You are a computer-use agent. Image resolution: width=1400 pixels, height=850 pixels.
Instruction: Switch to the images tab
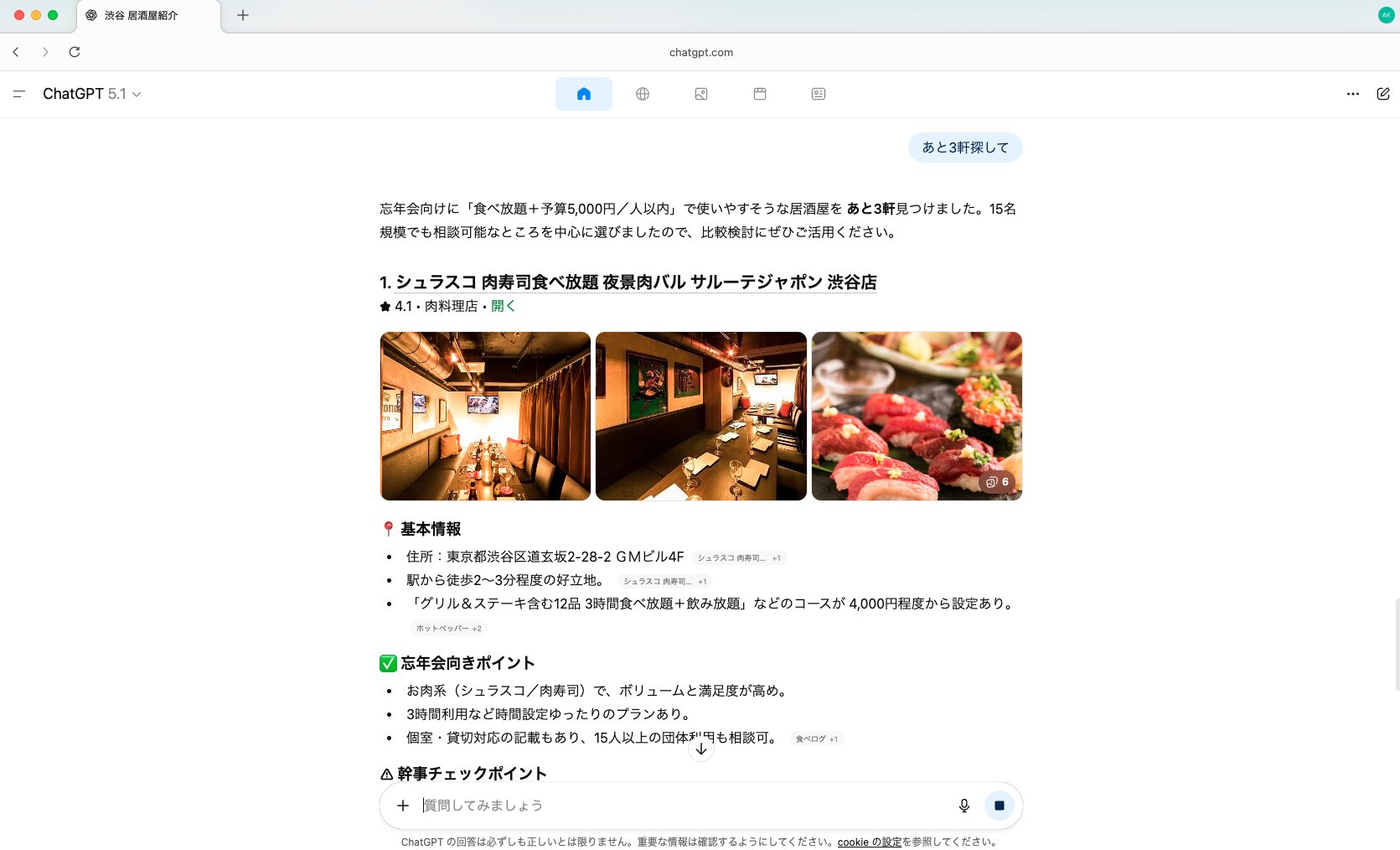[x=701, y=94]
